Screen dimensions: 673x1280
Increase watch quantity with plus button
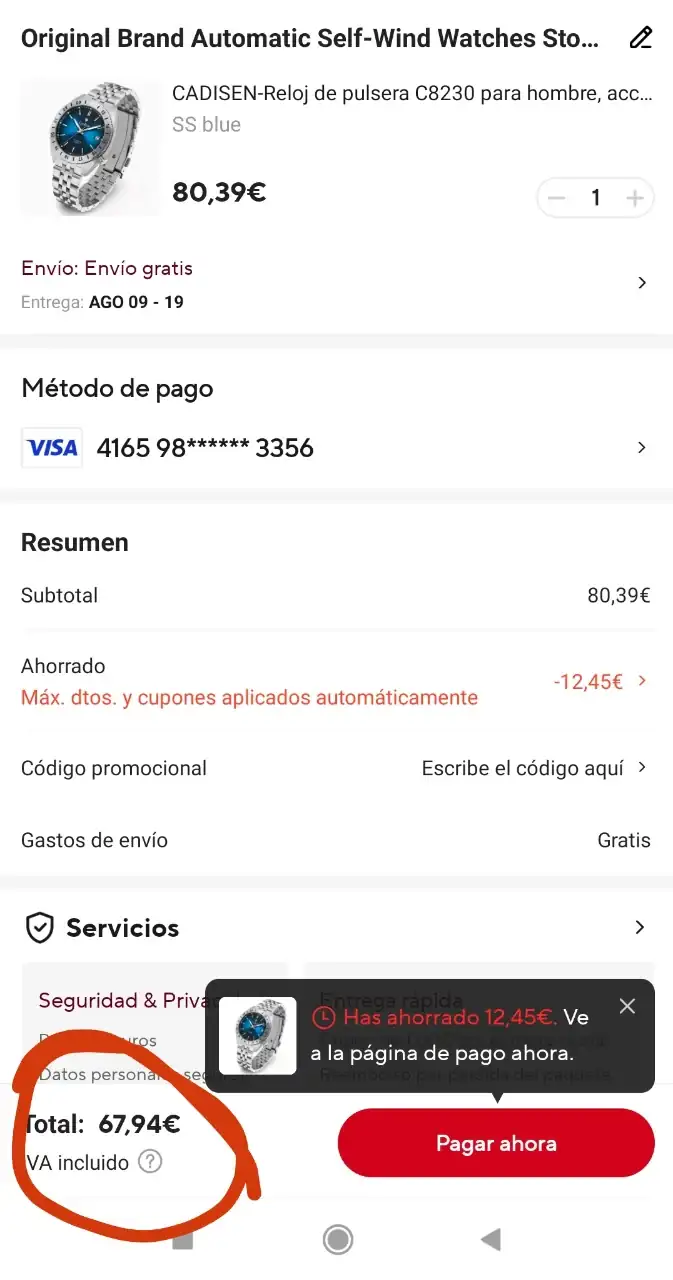click(x=634, y=198)
